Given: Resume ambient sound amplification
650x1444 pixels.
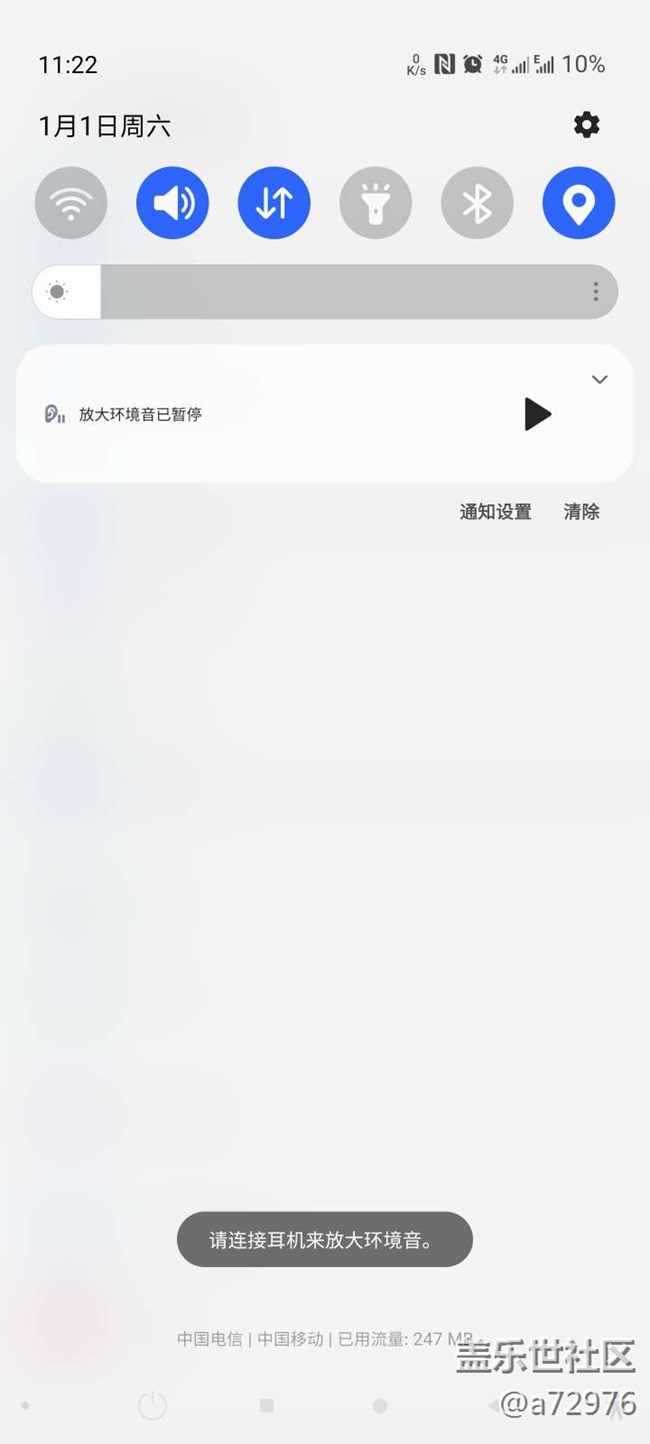Looking at the screenshot, I should (538, 414).
